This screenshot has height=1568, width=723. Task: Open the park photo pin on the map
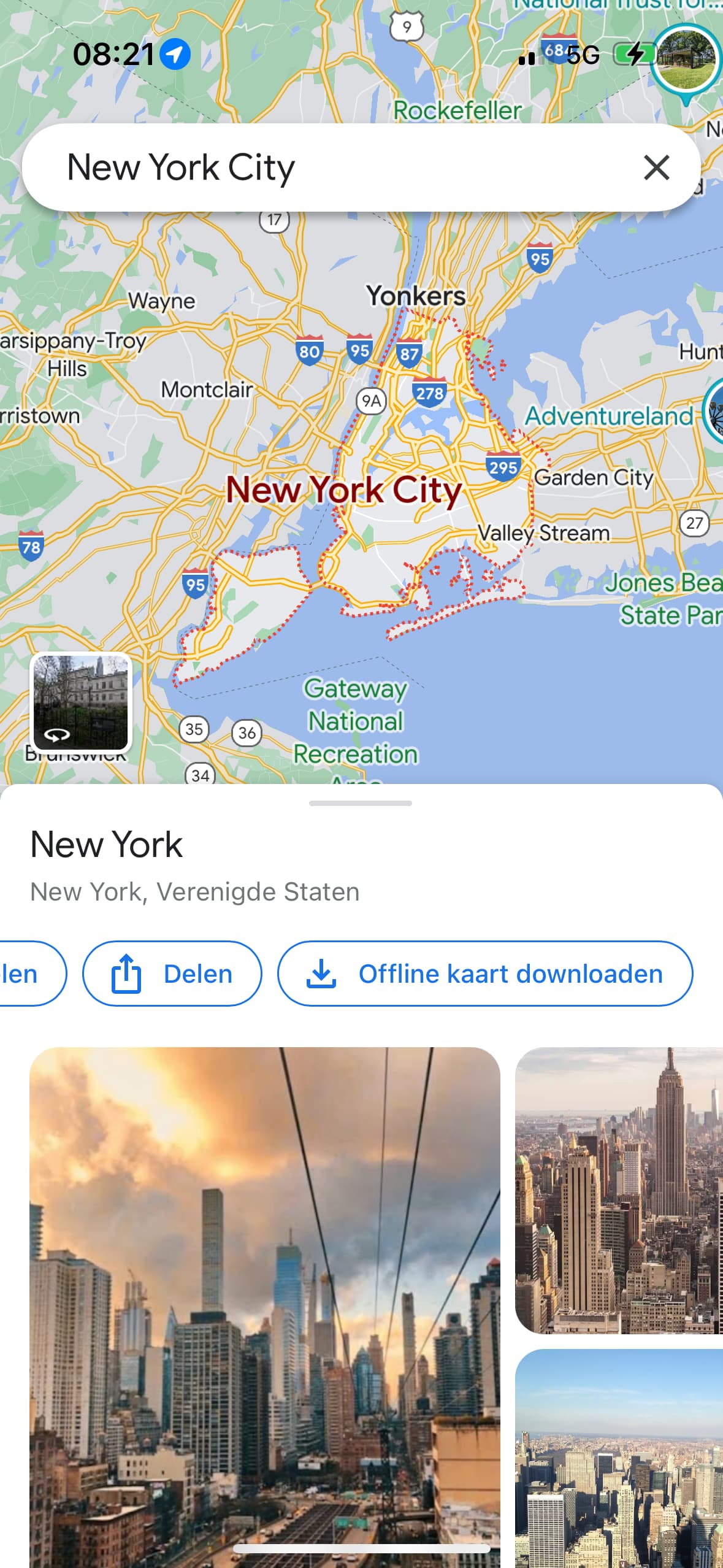(686, 61)
